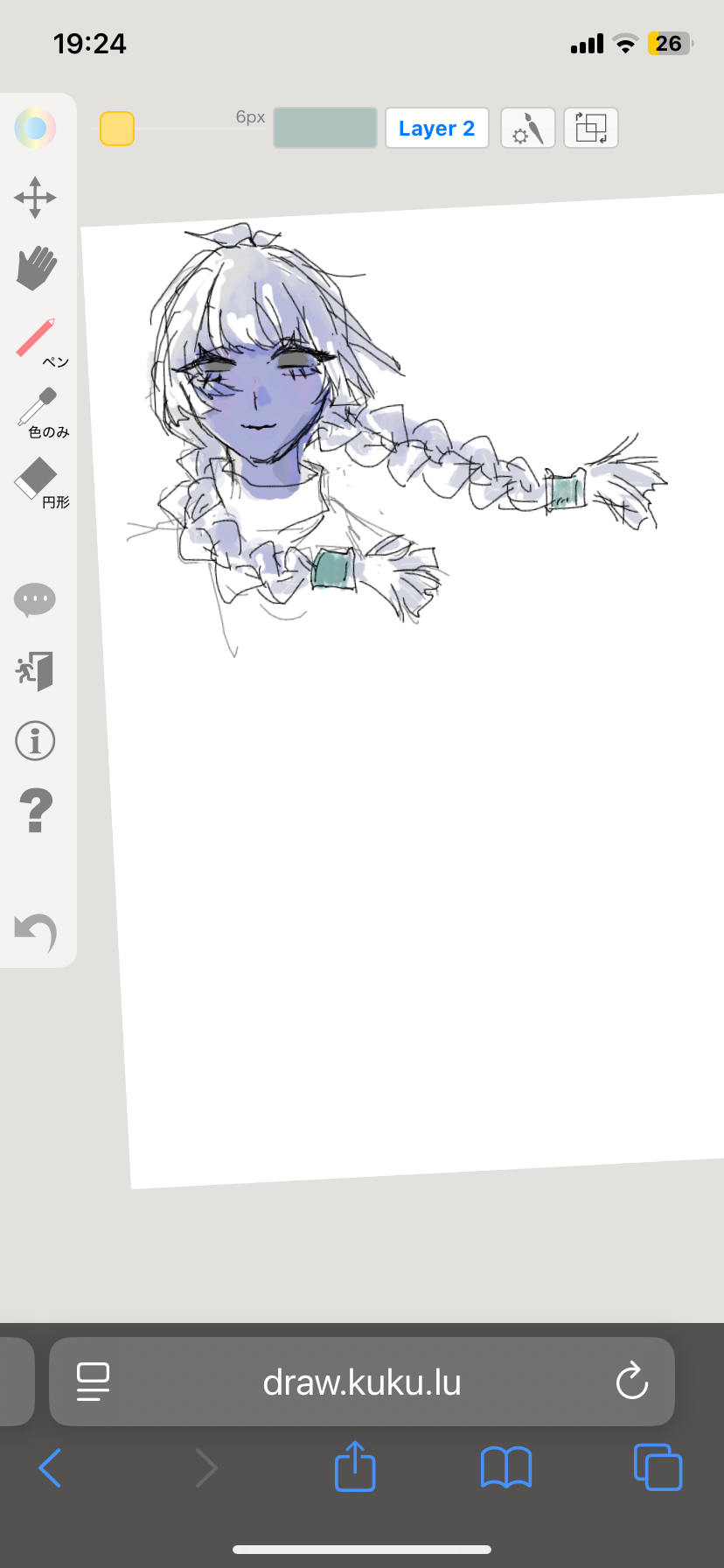724x1568 pixels.
Task: Open the help question mark
Action: point(35,810)
